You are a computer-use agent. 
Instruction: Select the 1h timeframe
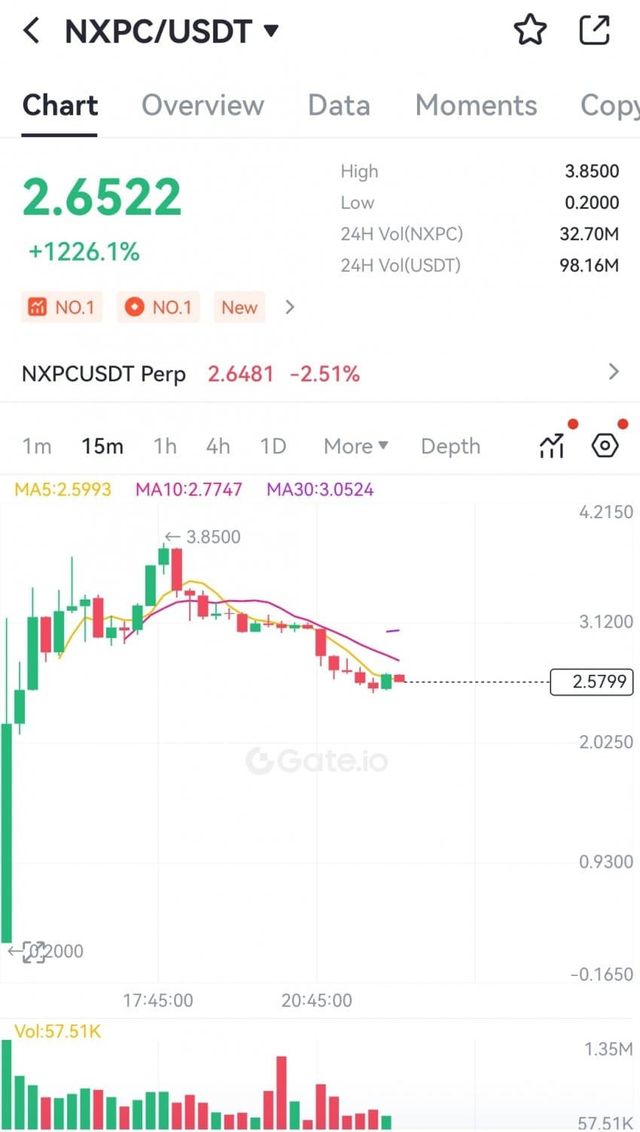point(165,446)
